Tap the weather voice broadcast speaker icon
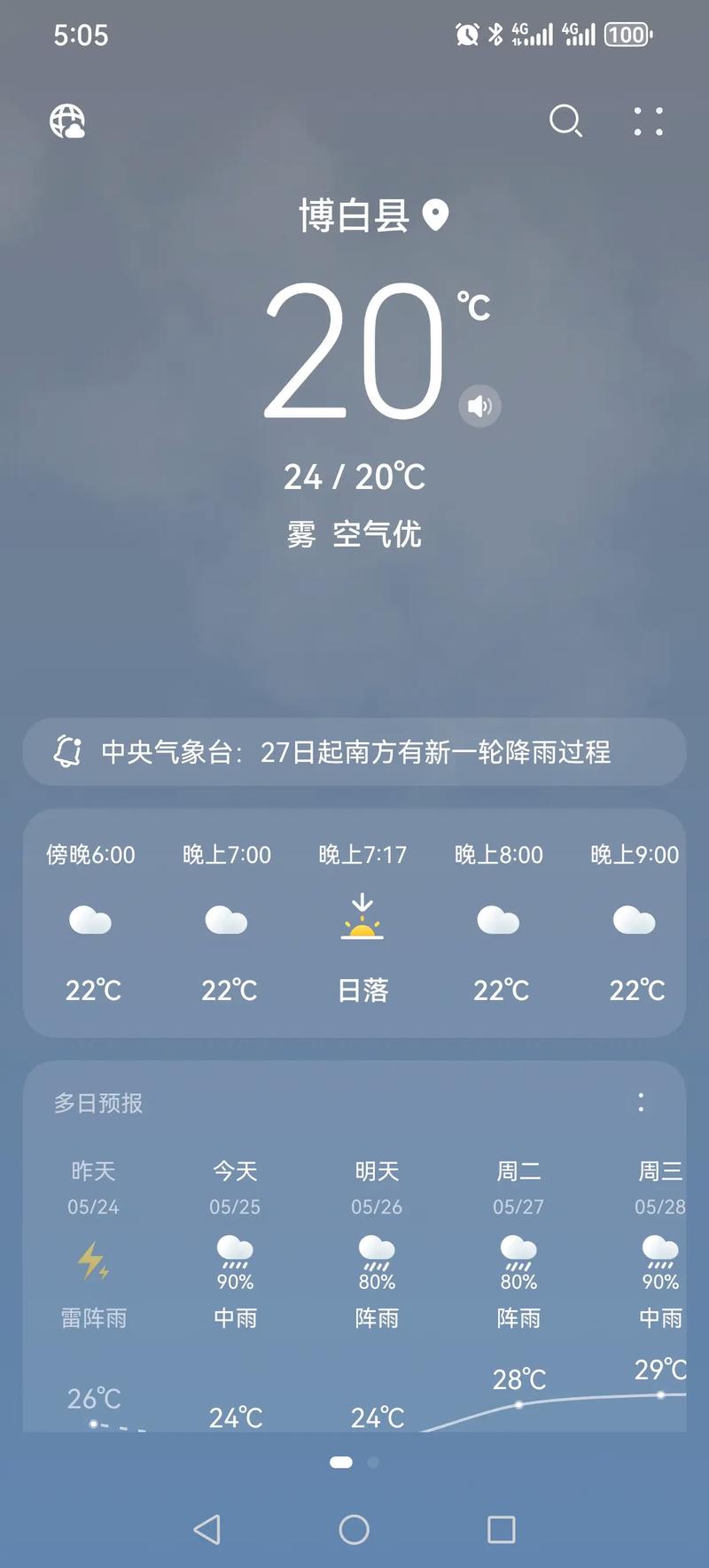 [479, 406]
